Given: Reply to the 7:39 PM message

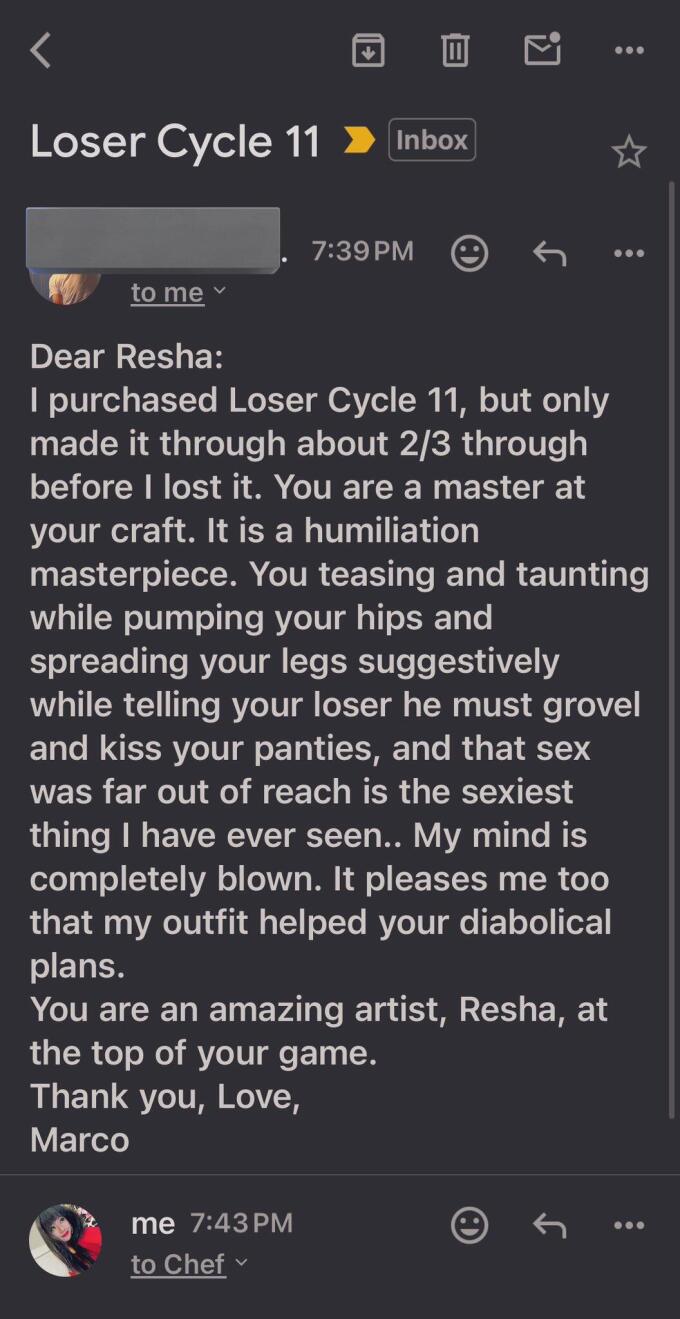Looking at the screenshot, I should 549,254.
